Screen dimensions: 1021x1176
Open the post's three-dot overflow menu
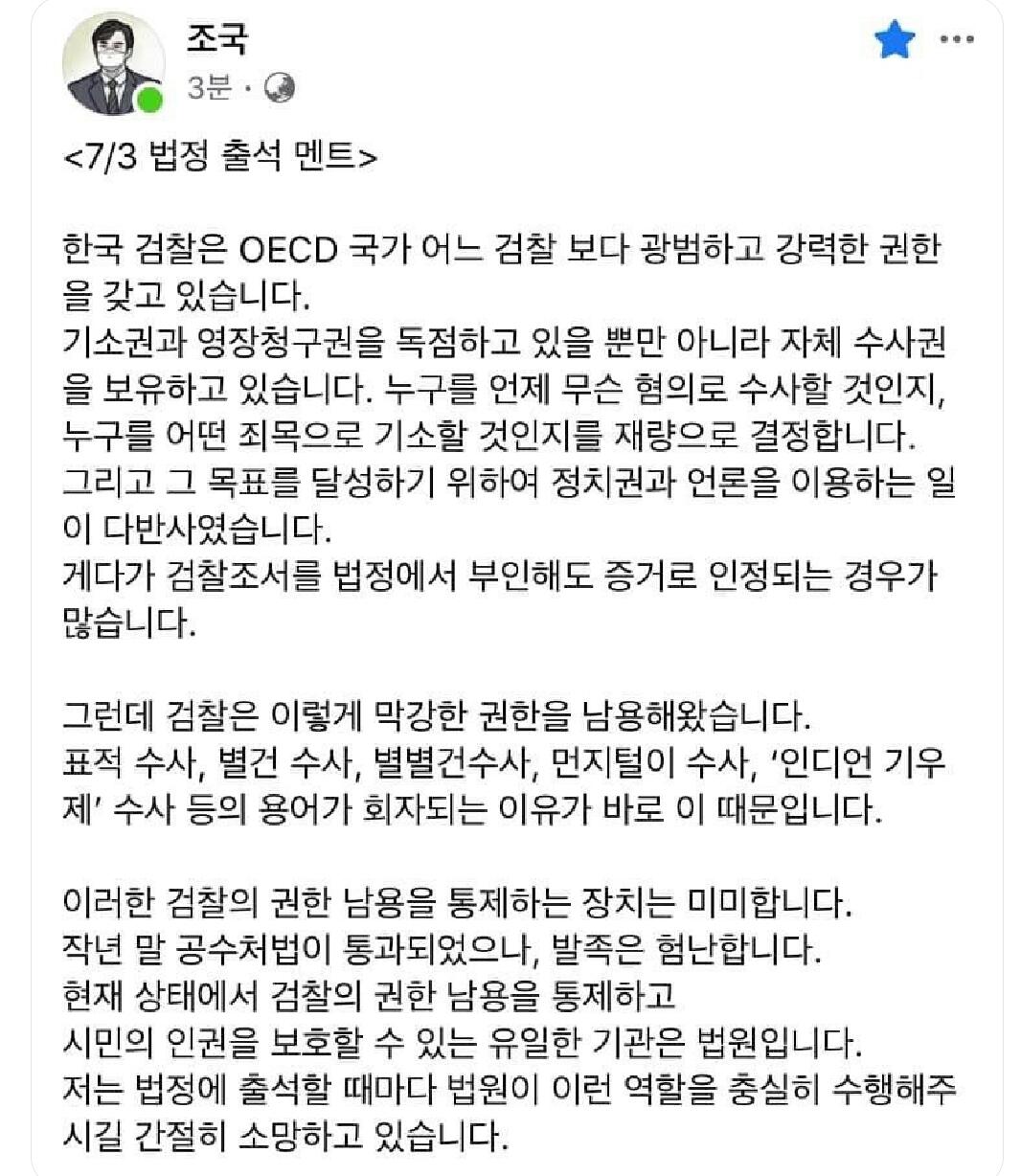click(x=957, y=40)
